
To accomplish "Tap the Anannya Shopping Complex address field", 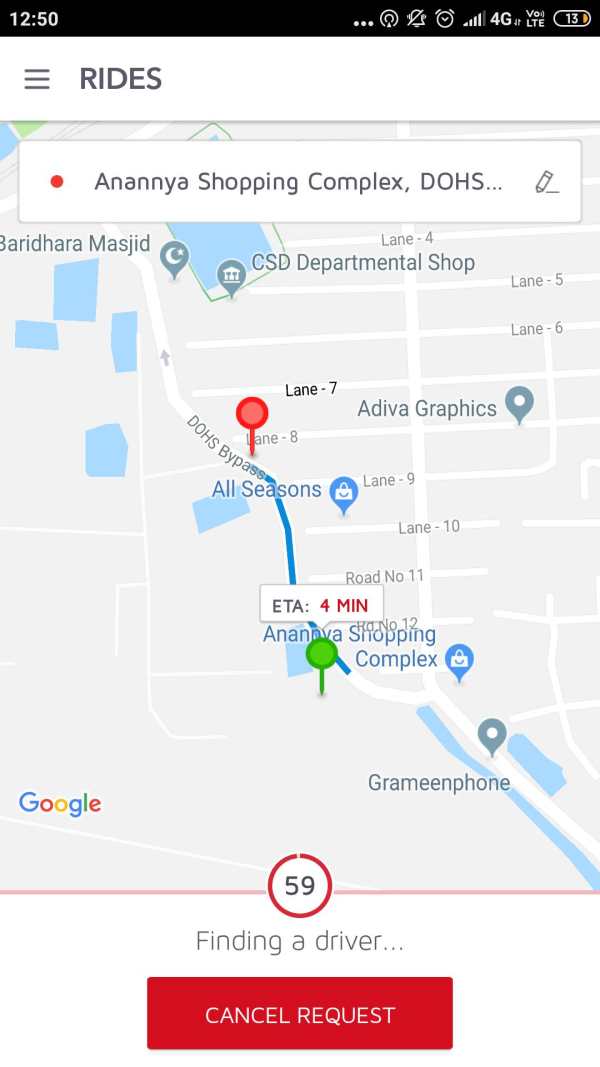I will (x=299, y=182).
